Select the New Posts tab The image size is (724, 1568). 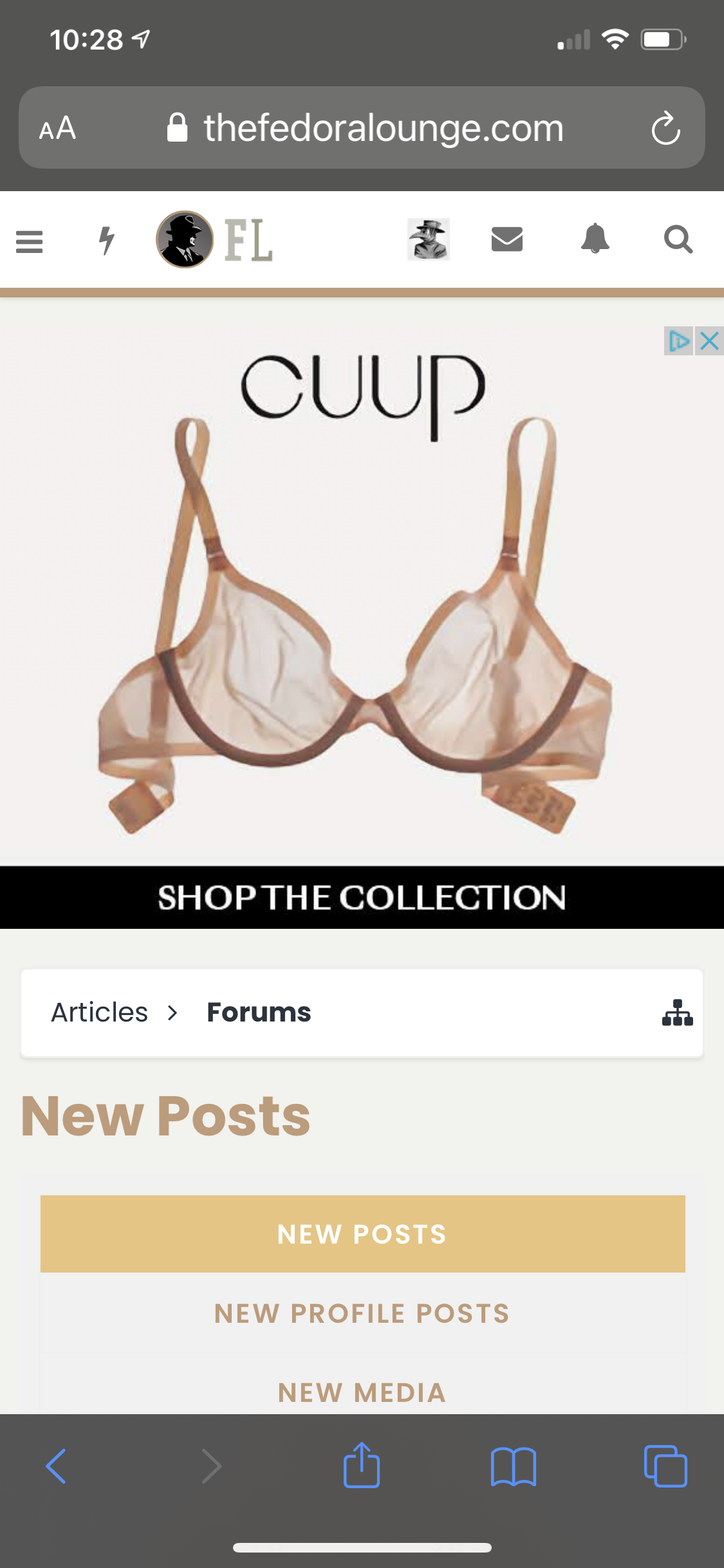click(362, 1234)
